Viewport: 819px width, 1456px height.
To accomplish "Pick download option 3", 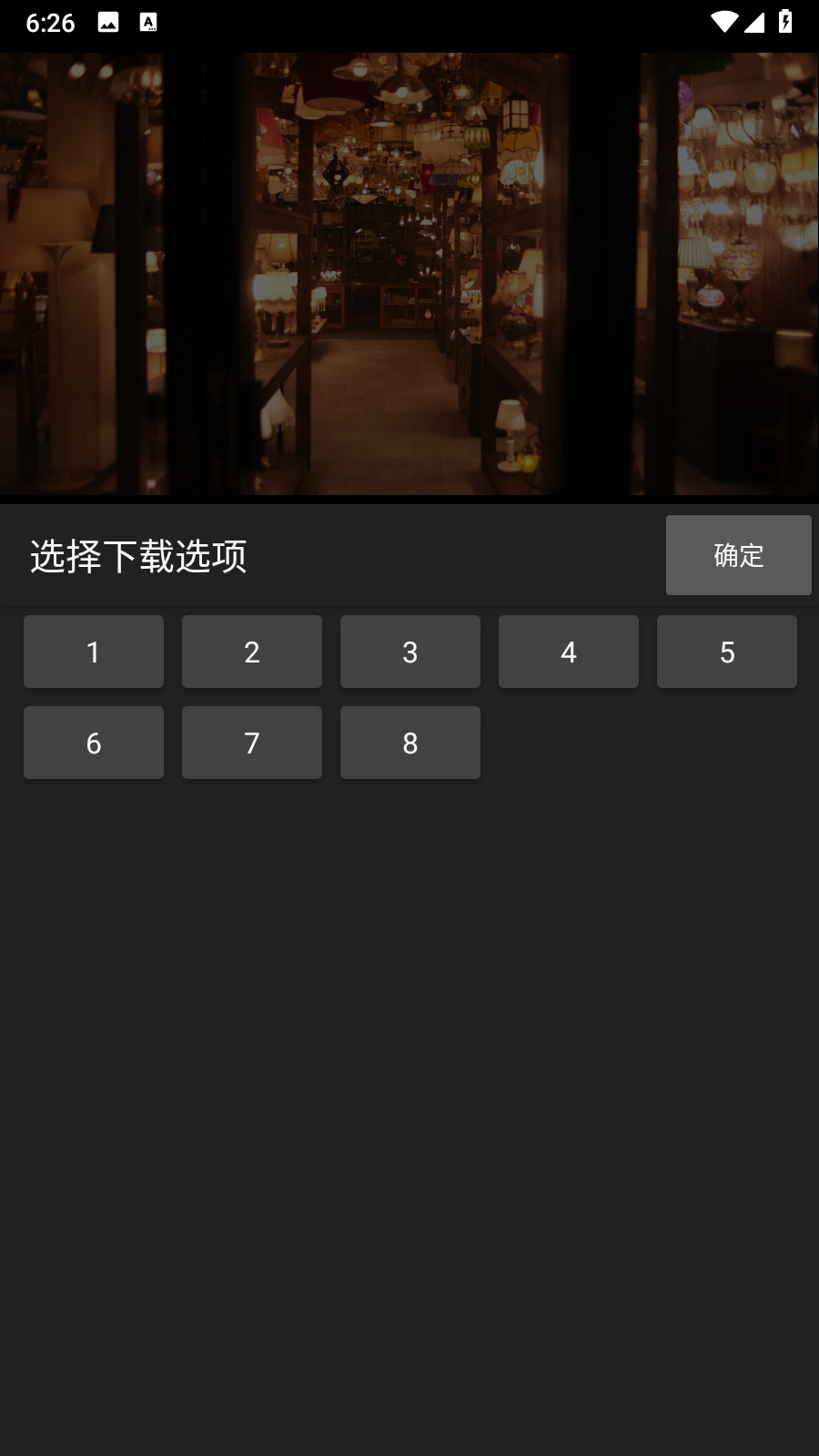I will (x=410, y=652).
